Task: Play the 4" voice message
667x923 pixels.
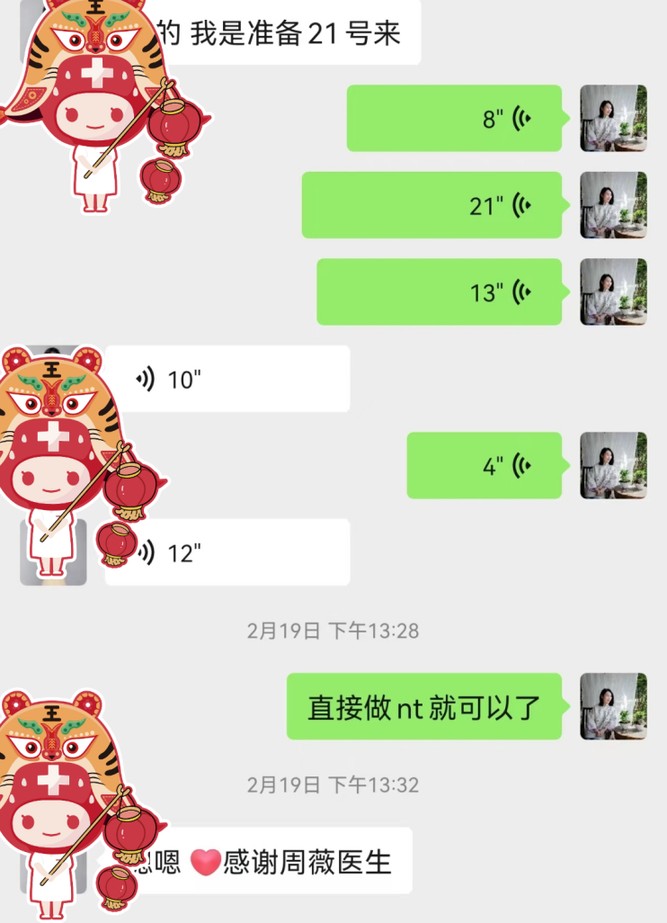Action: [x=484, y=465]
